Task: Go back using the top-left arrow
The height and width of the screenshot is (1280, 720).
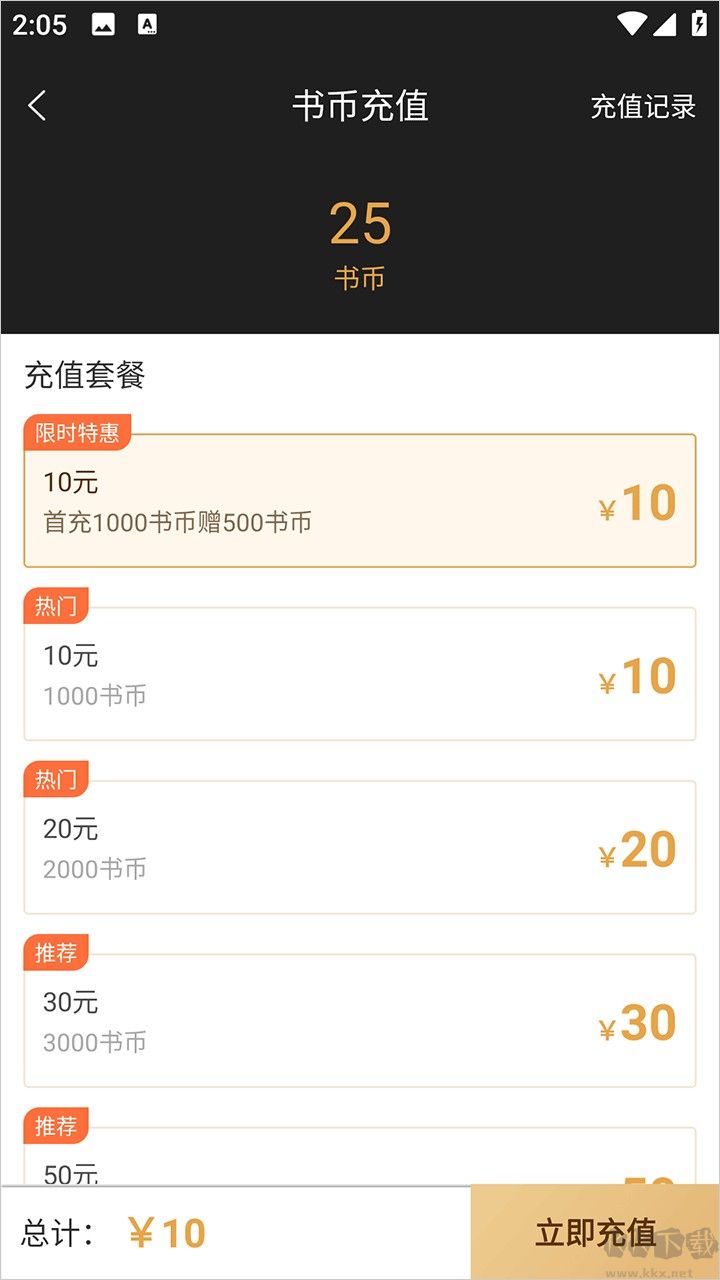Action: coord(38,106)
